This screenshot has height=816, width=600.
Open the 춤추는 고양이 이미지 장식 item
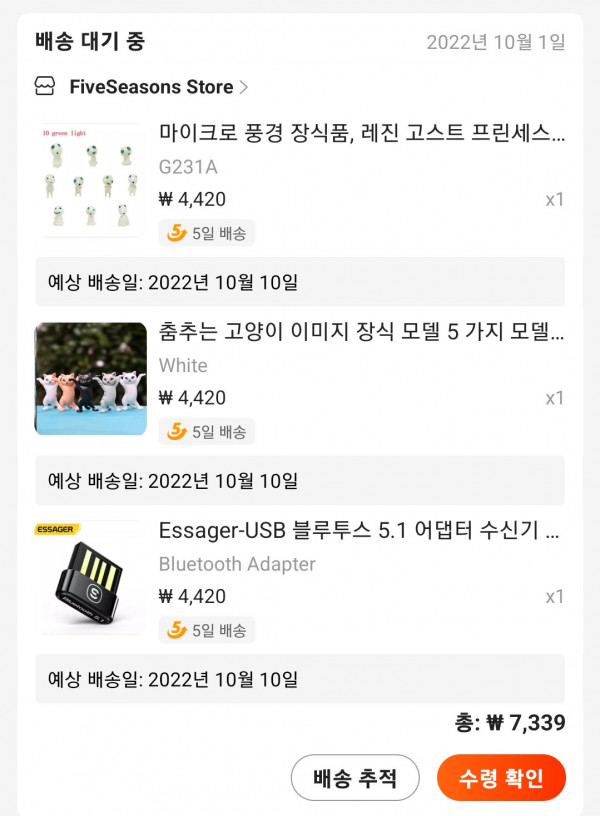coord(361,332)
